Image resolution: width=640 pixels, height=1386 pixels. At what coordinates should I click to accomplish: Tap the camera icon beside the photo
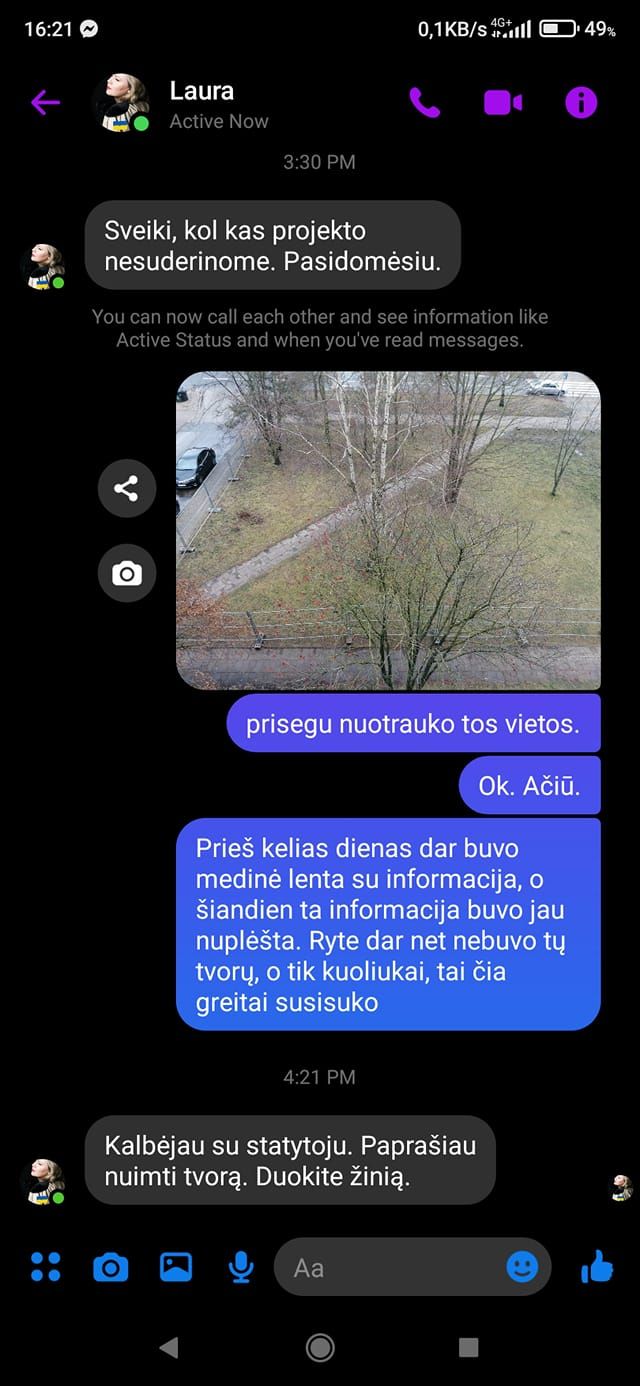(126, 573)
